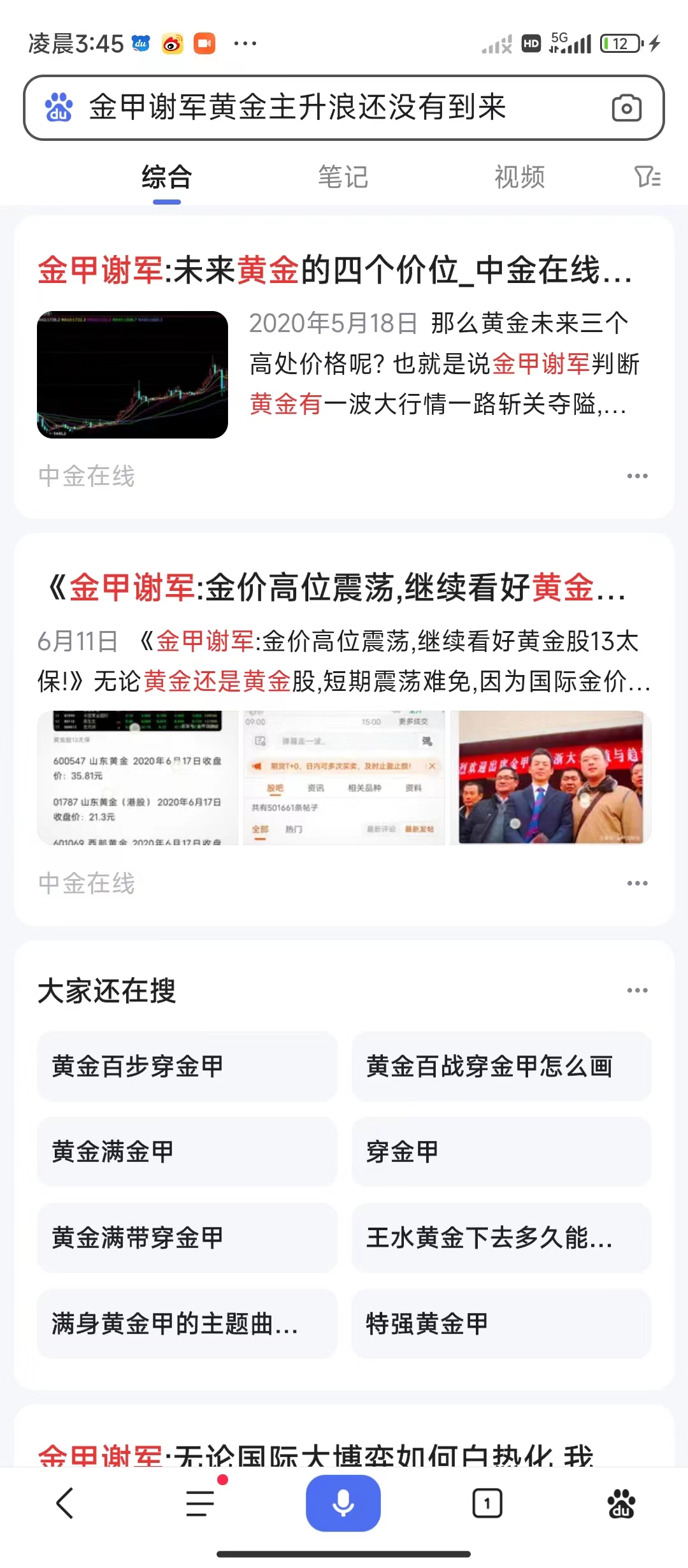Open the bottom menu with red dot
This screenshot has width=688, height=1568.
[x=201, y=1504]
